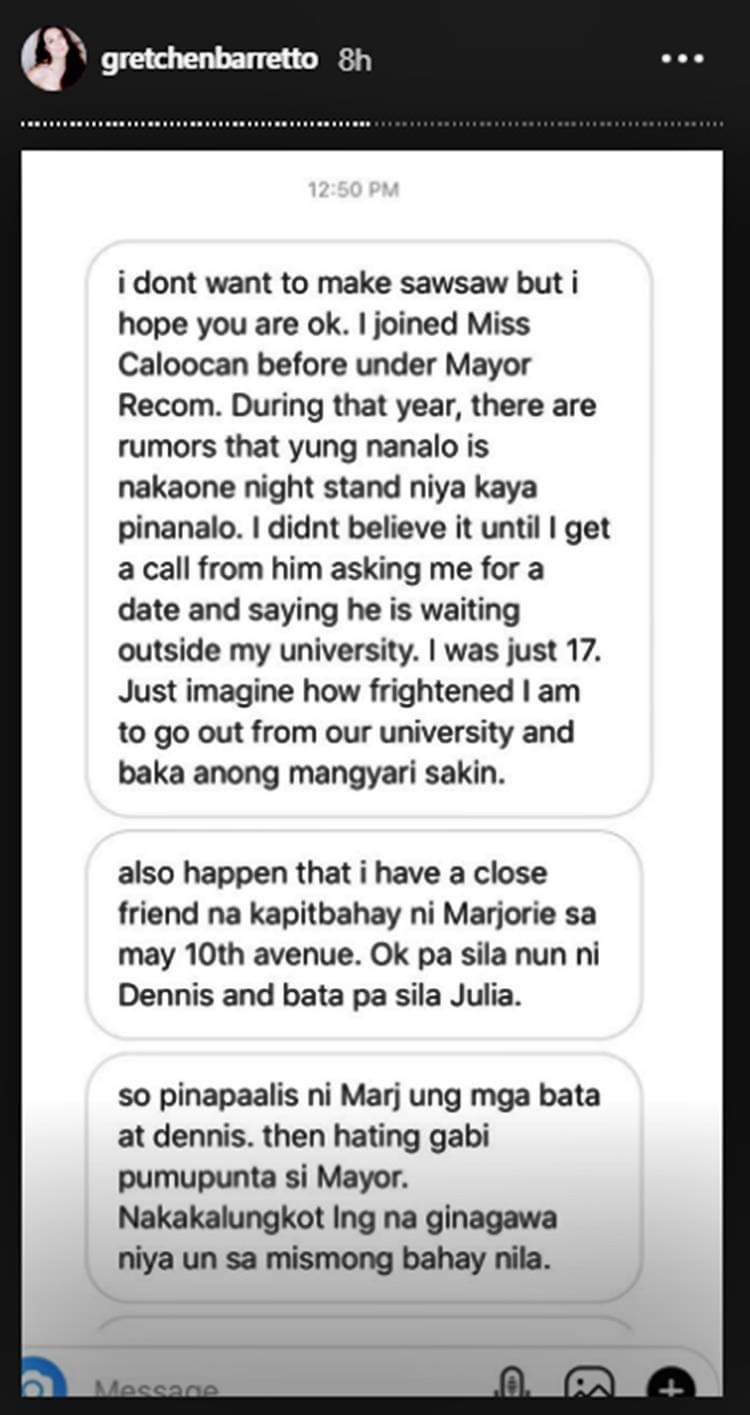Tap the bubble starting 'so pinapaalis ni Marj'
750x1415 pixels.
pyautogui.click(x=370, y=1175)
